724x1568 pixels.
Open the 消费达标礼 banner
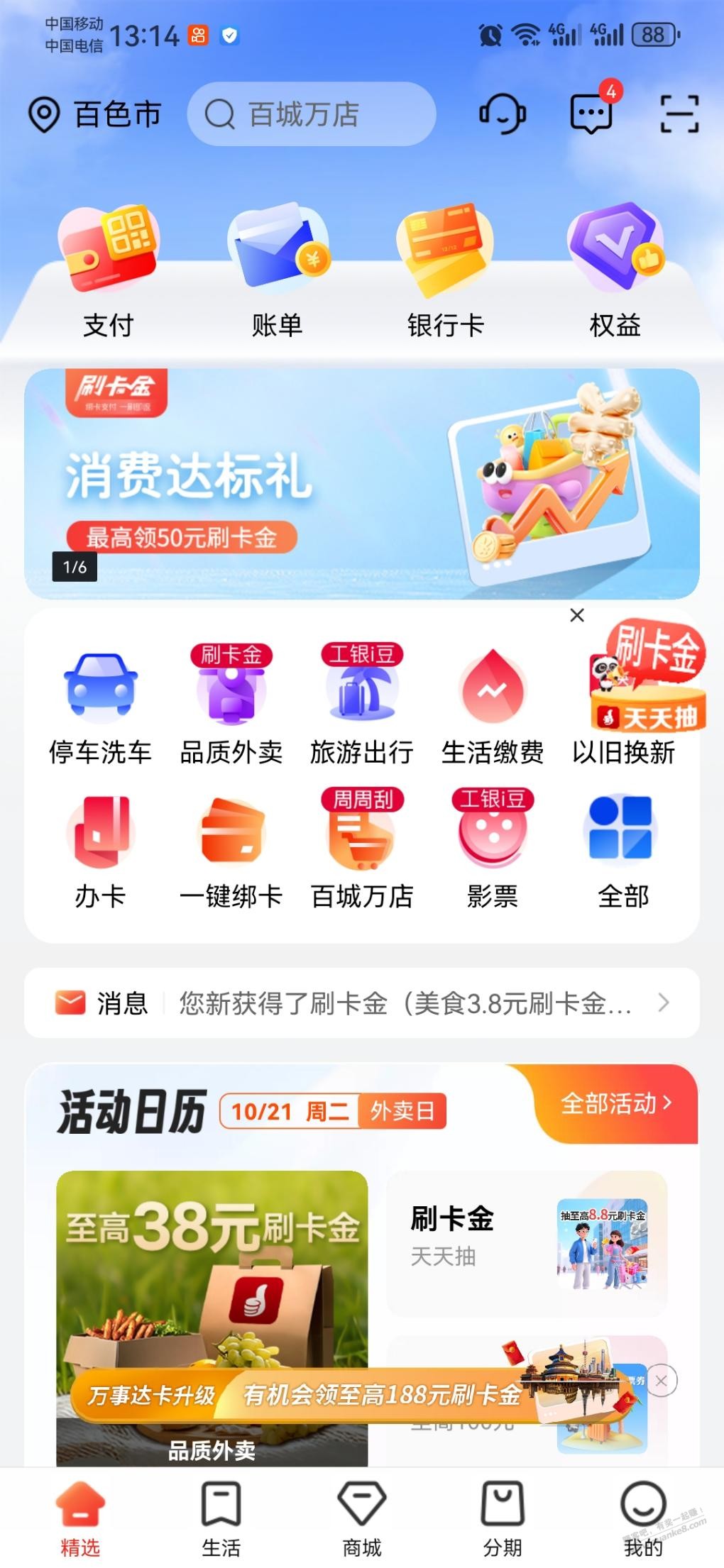pyautogui.click(x=362, y=484)
